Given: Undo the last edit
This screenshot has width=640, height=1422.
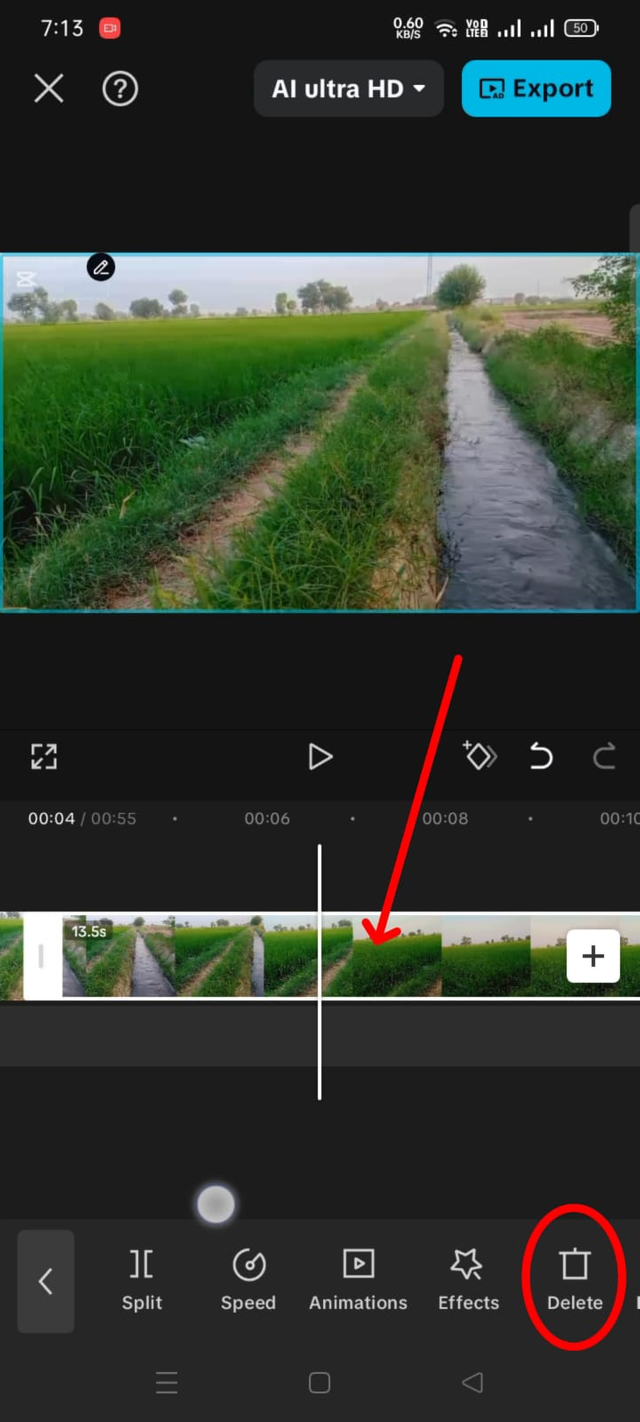Looking at the screenshot, I should coord(541,757).
